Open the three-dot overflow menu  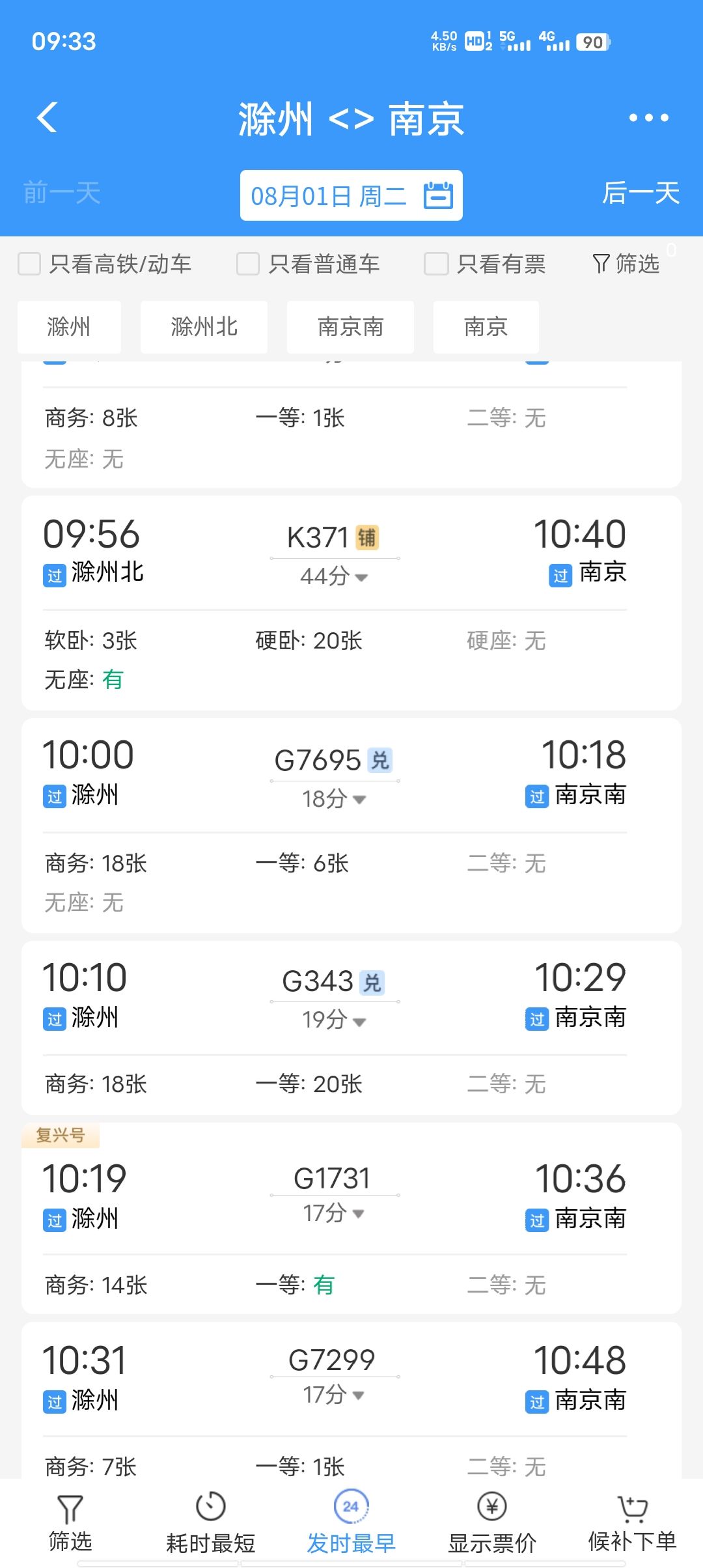pyautogui.click(x=648, y=118)
